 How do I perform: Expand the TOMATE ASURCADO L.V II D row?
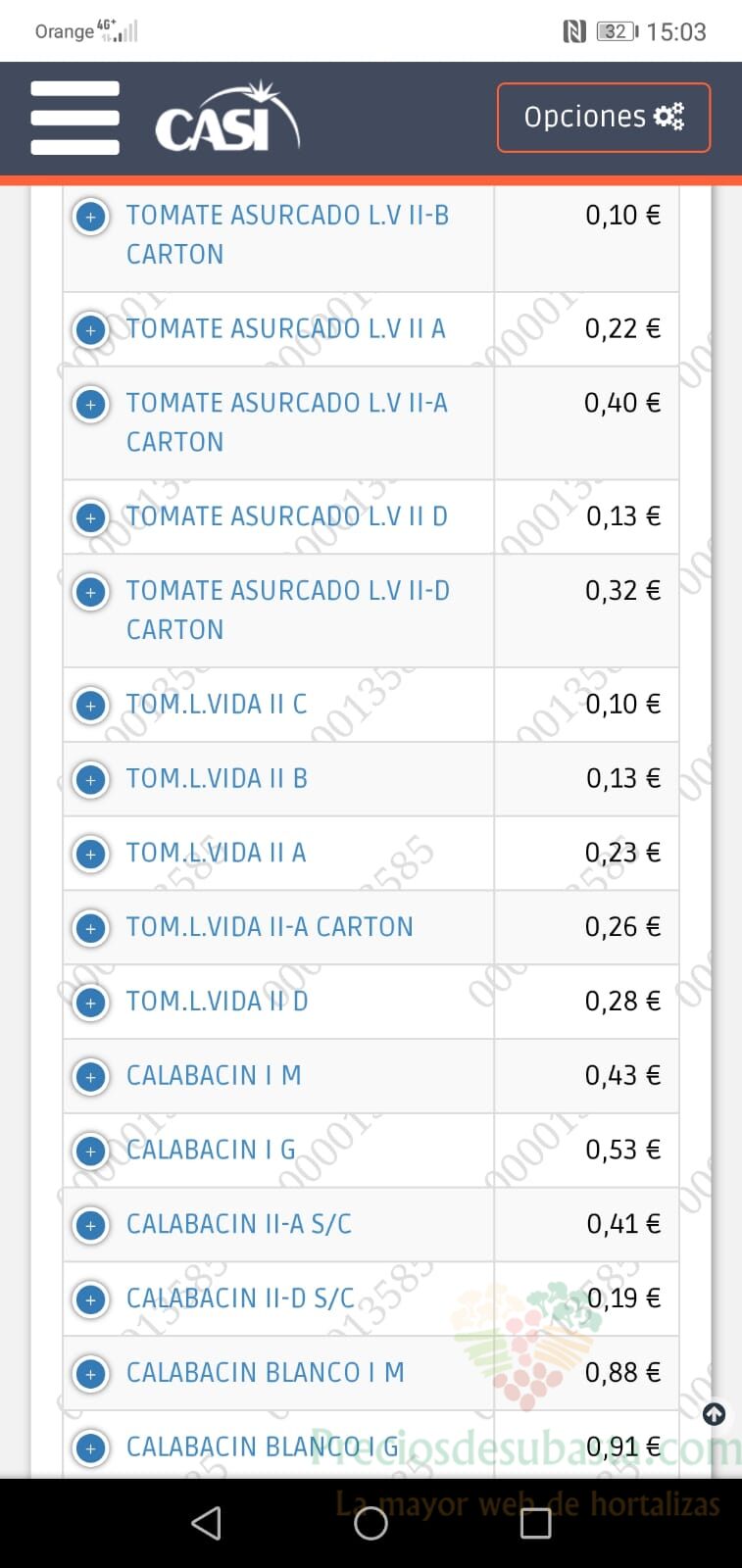pyautogui.click(x=91, y=516)
